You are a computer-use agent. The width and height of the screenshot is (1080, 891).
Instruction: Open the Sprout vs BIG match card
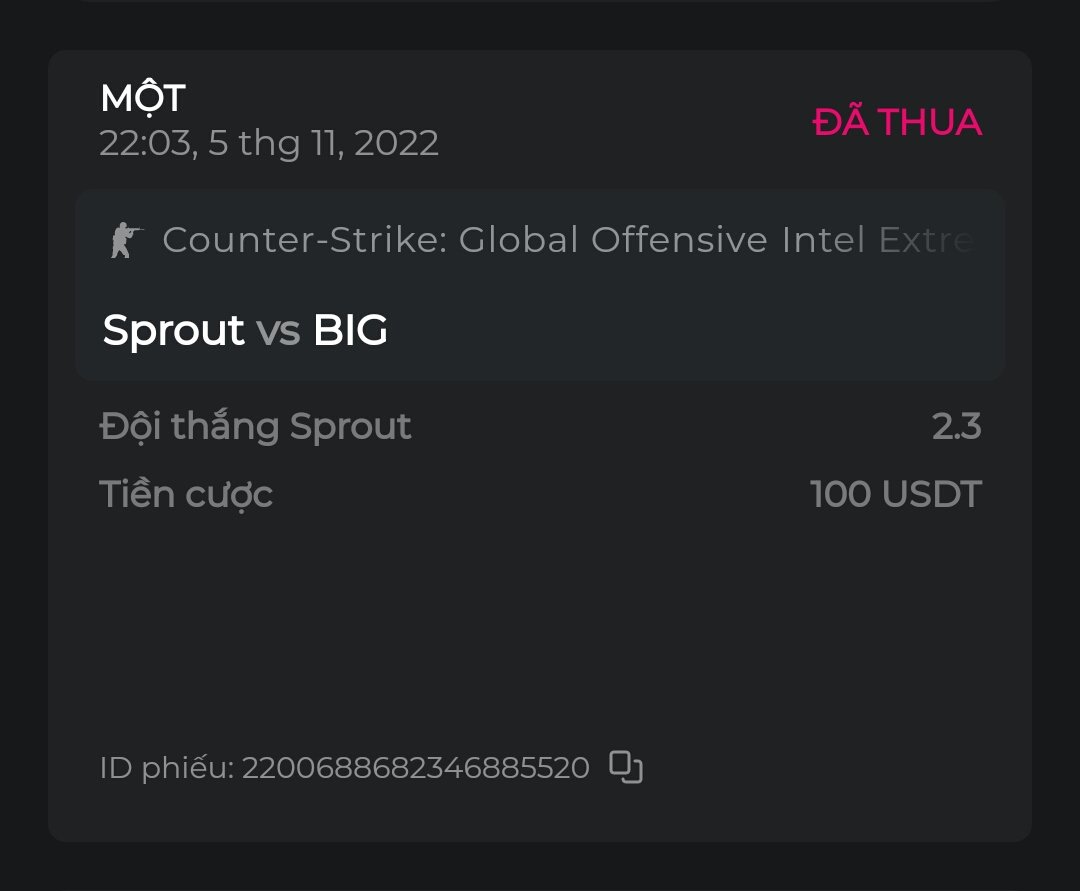coord(540,286)
